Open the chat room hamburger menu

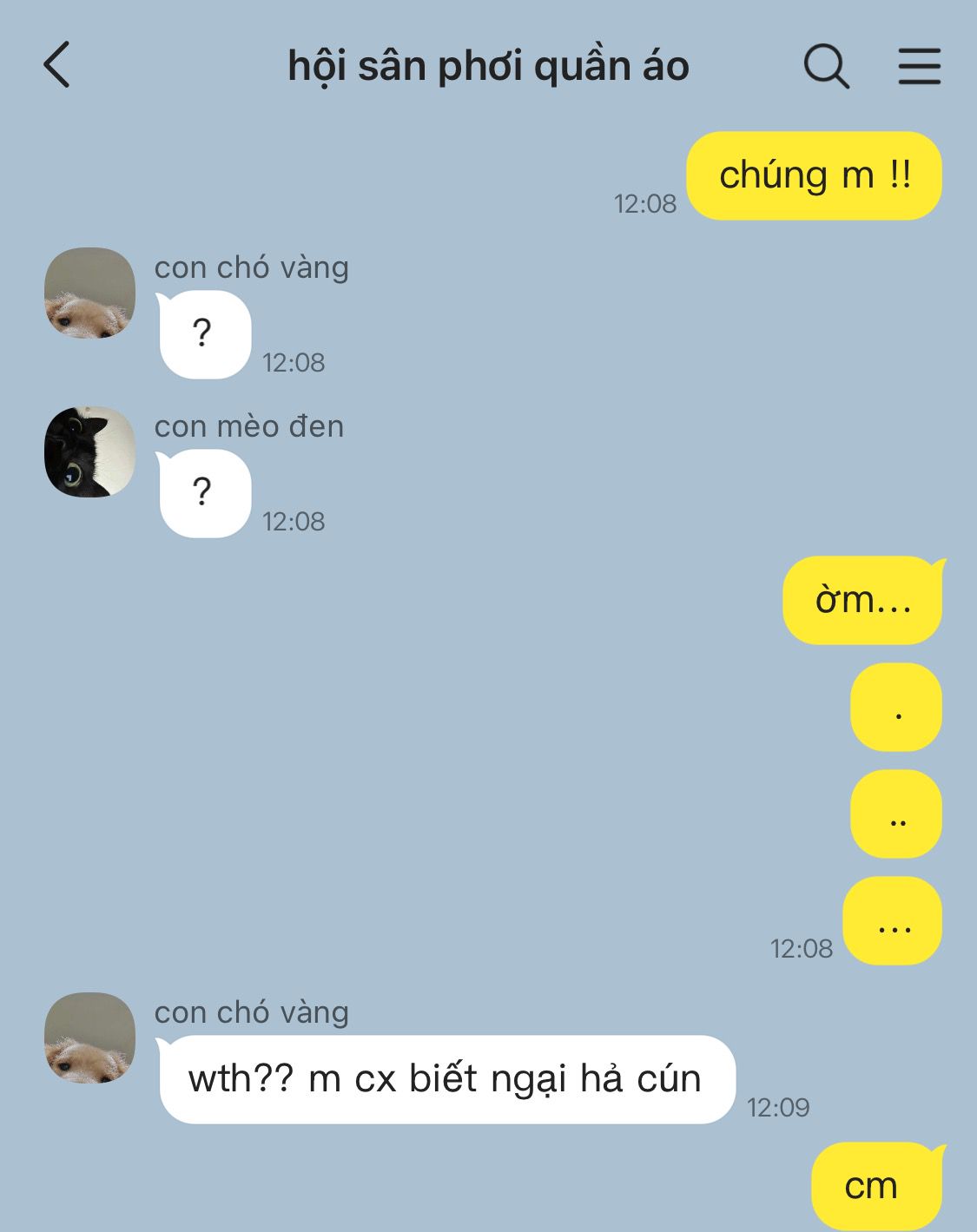(x=919, y=66)
